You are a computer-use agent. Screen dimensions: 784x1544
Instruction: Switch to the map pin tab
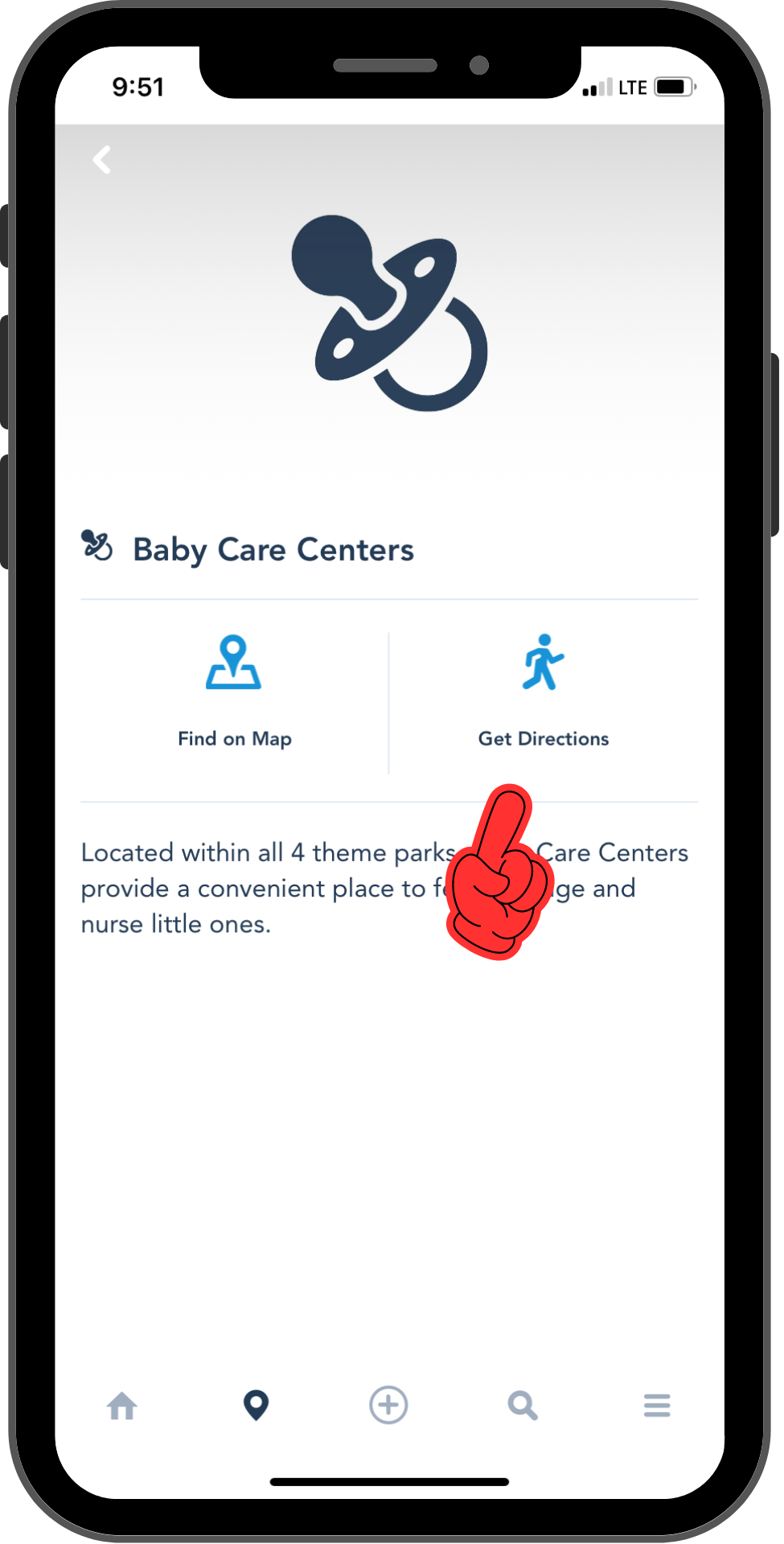click(256, 1405)
